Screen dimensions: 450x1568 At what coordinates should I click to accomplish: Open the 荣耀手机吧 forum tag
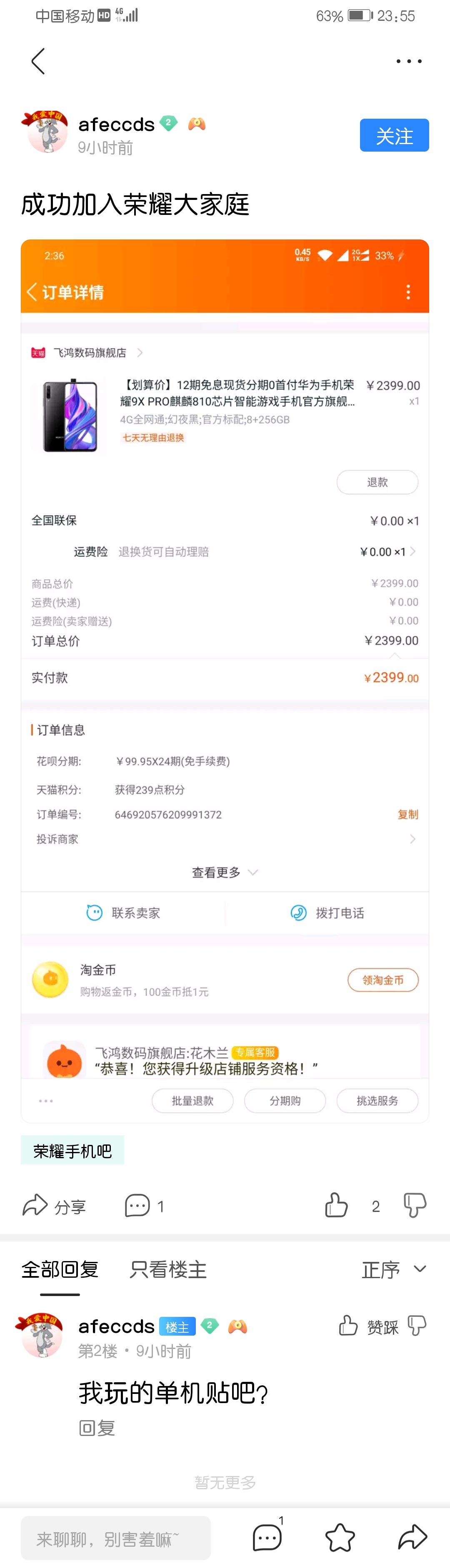[72, 1150]
